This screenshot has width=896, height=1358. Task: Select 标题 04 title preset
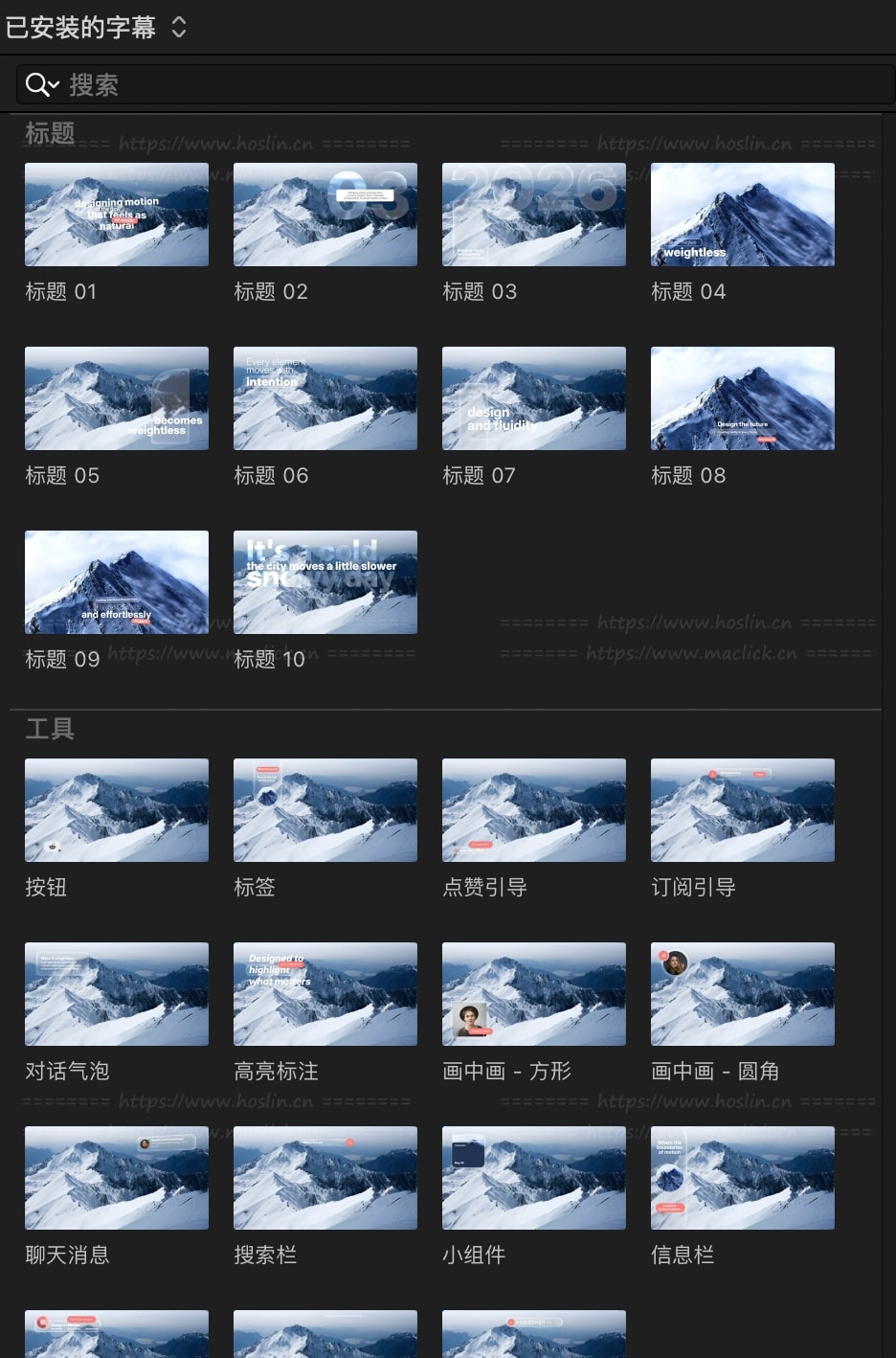pyautogui.click(x=743, y=215)
